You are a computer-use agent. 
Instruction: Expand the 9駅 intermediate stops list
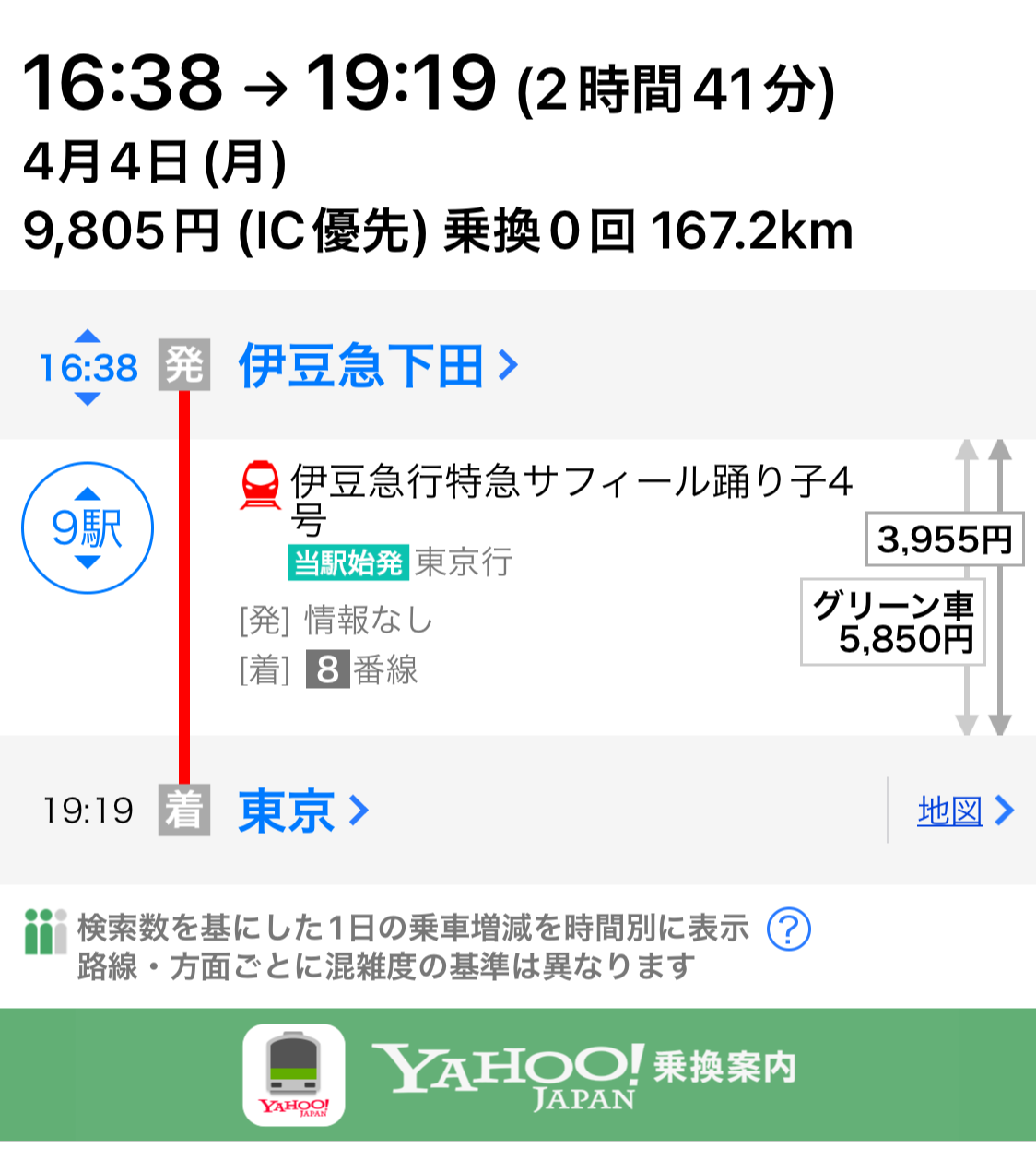coord(88,528)
